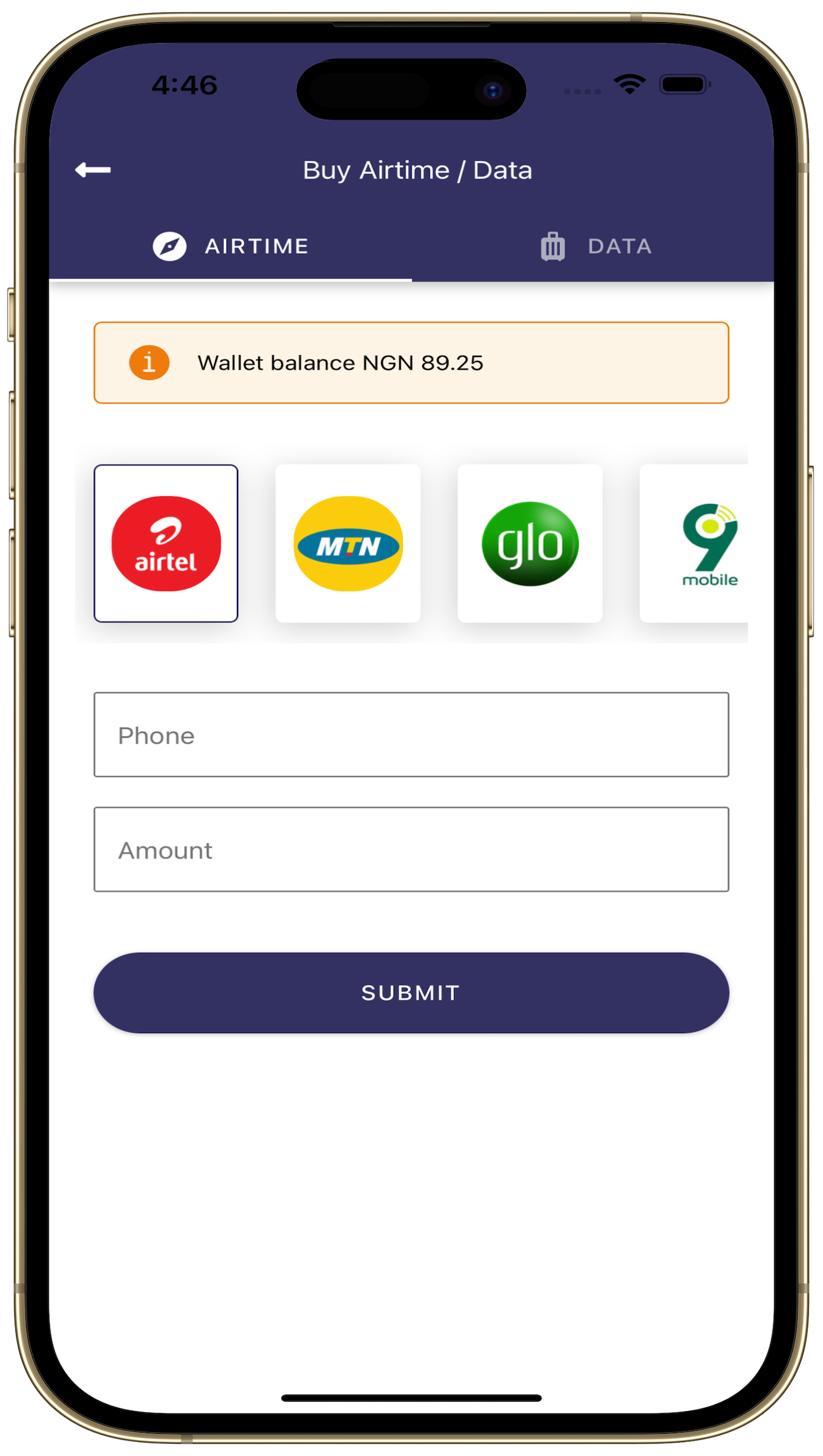Select the MTN network card
Viewport: 823px width, 1456px height.
tap(348, 543)
